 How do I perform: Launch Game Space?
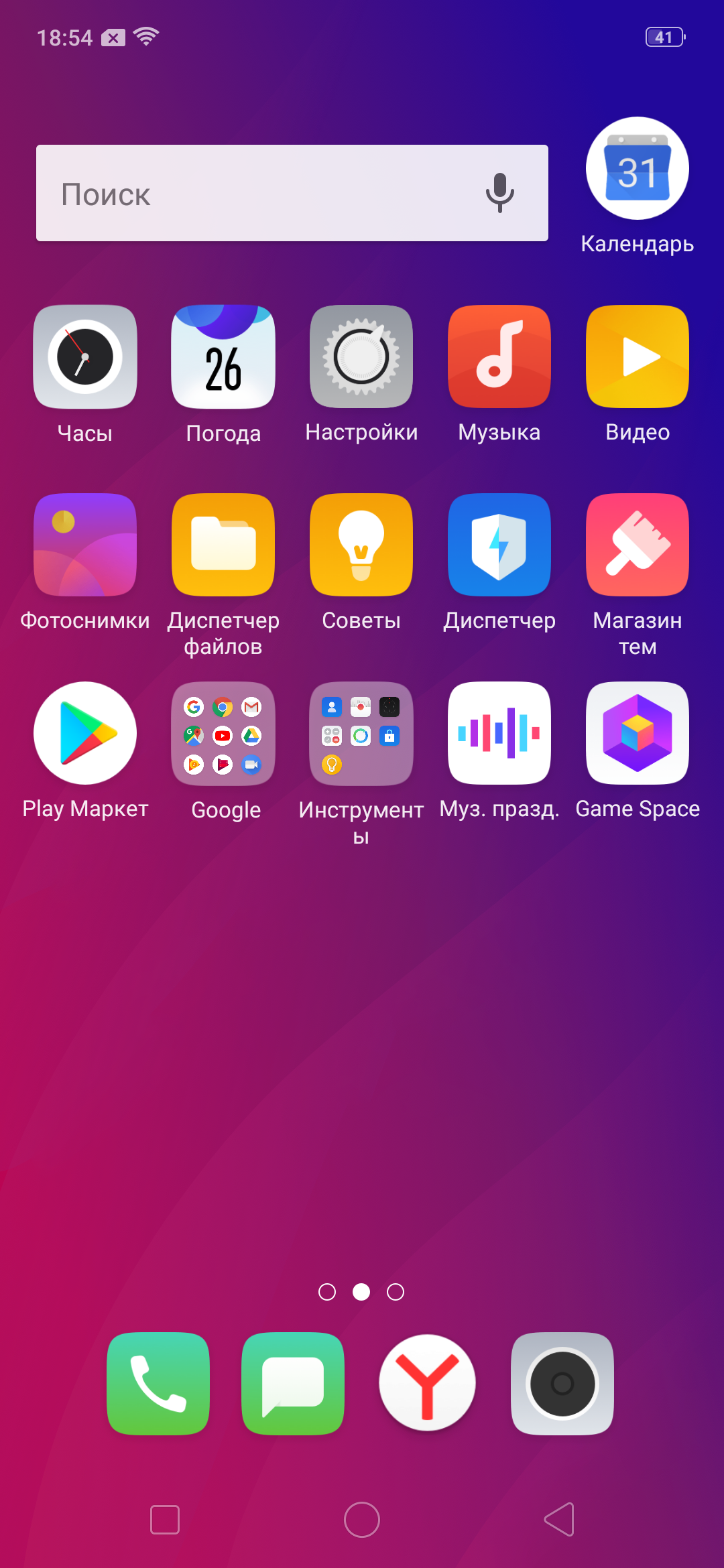pos(637,733)
